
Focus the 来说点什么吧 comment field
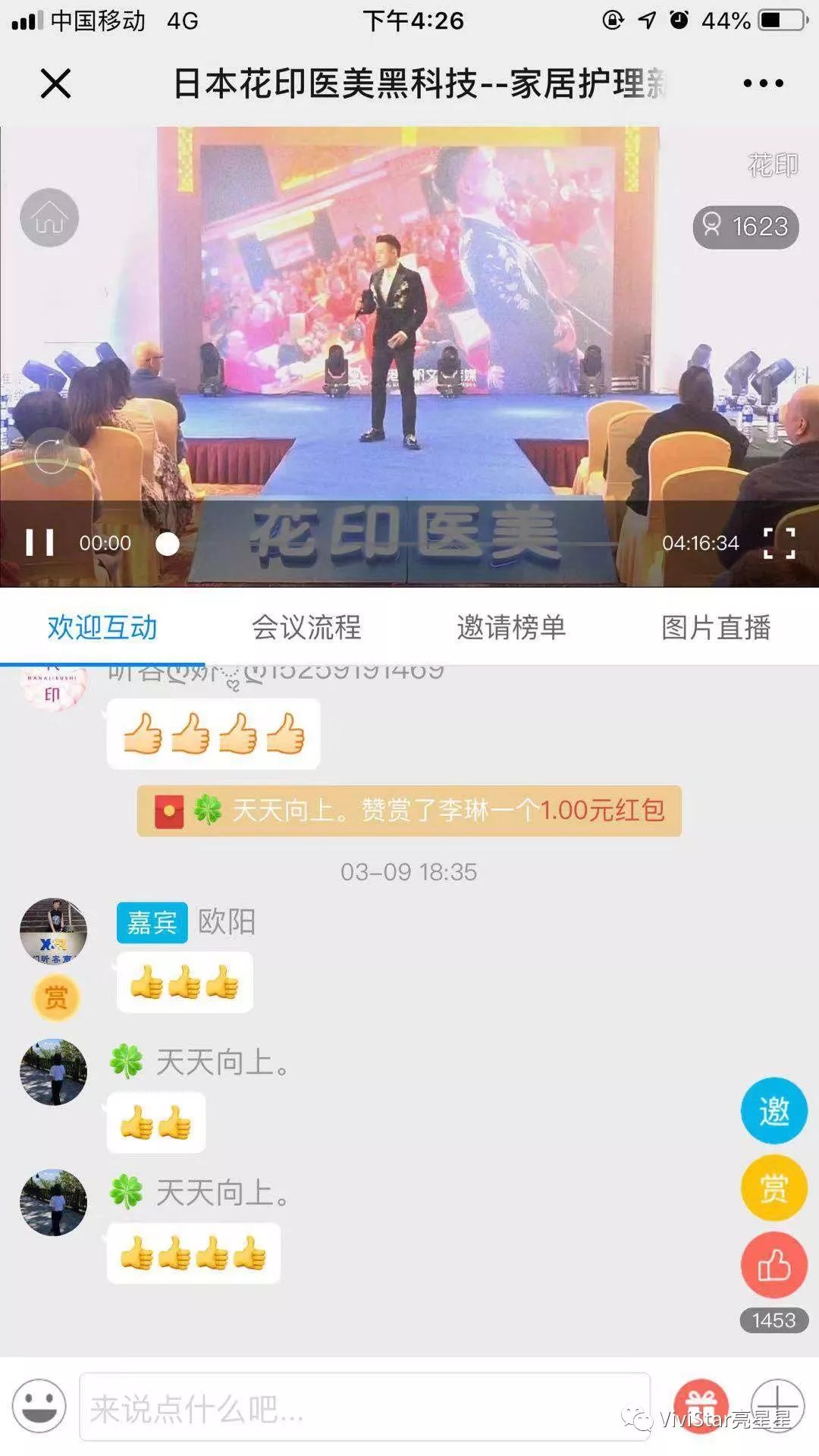point(364,1407)
